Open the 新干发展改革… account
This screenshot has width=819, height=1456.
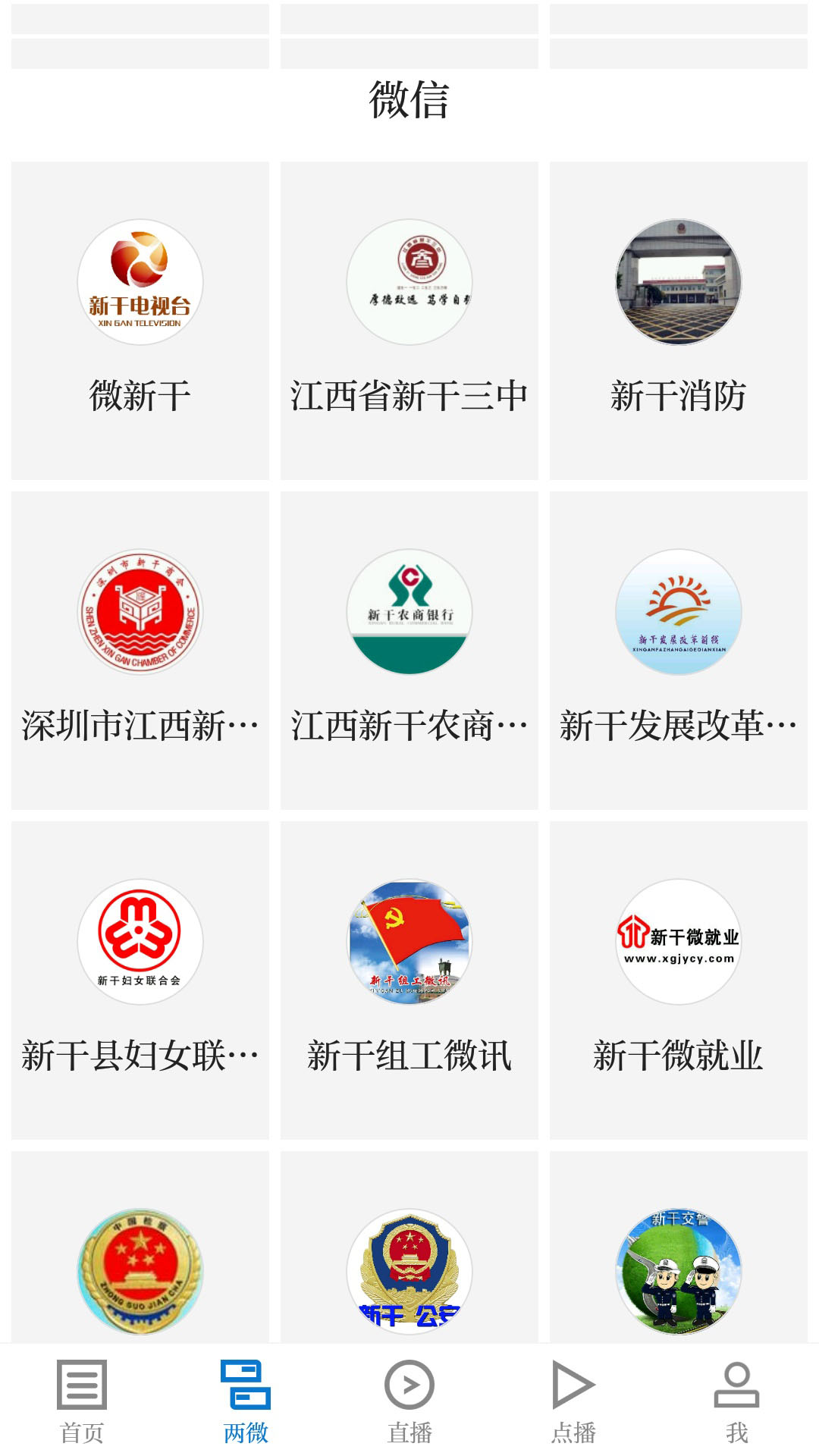pyautogui.click(x=679, y=650)
